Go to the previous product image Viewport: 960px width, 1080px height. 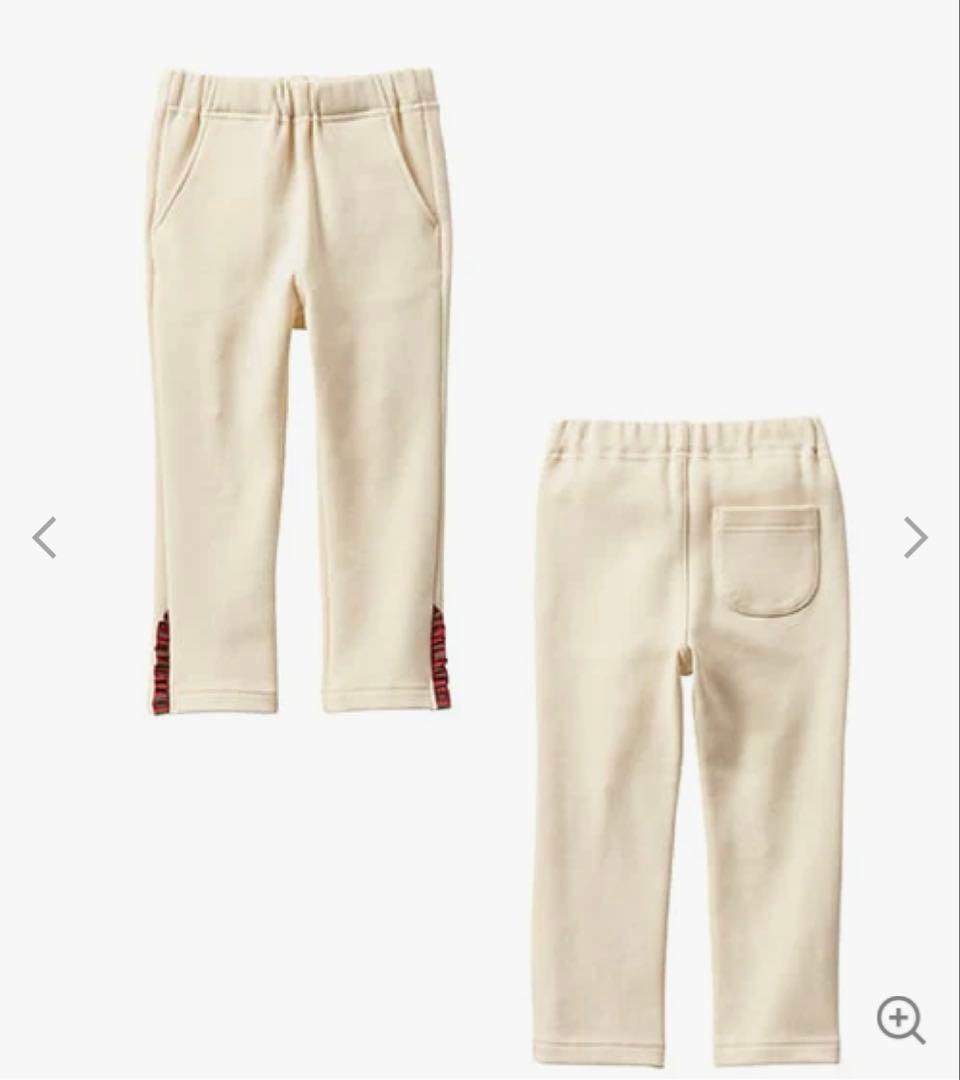[x=44, y=537]
